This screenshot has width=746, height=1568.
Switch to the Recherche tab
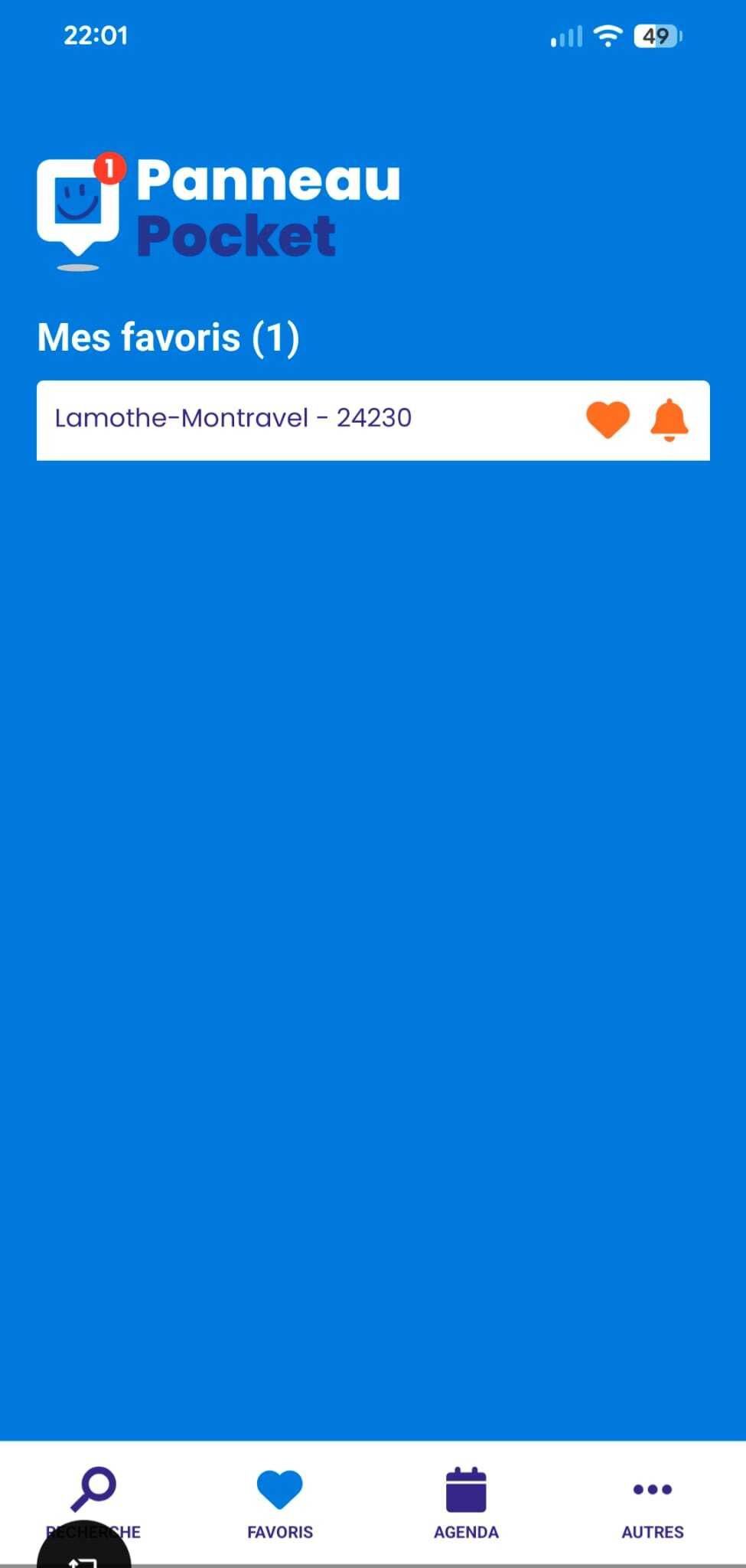pos(93,1502)
